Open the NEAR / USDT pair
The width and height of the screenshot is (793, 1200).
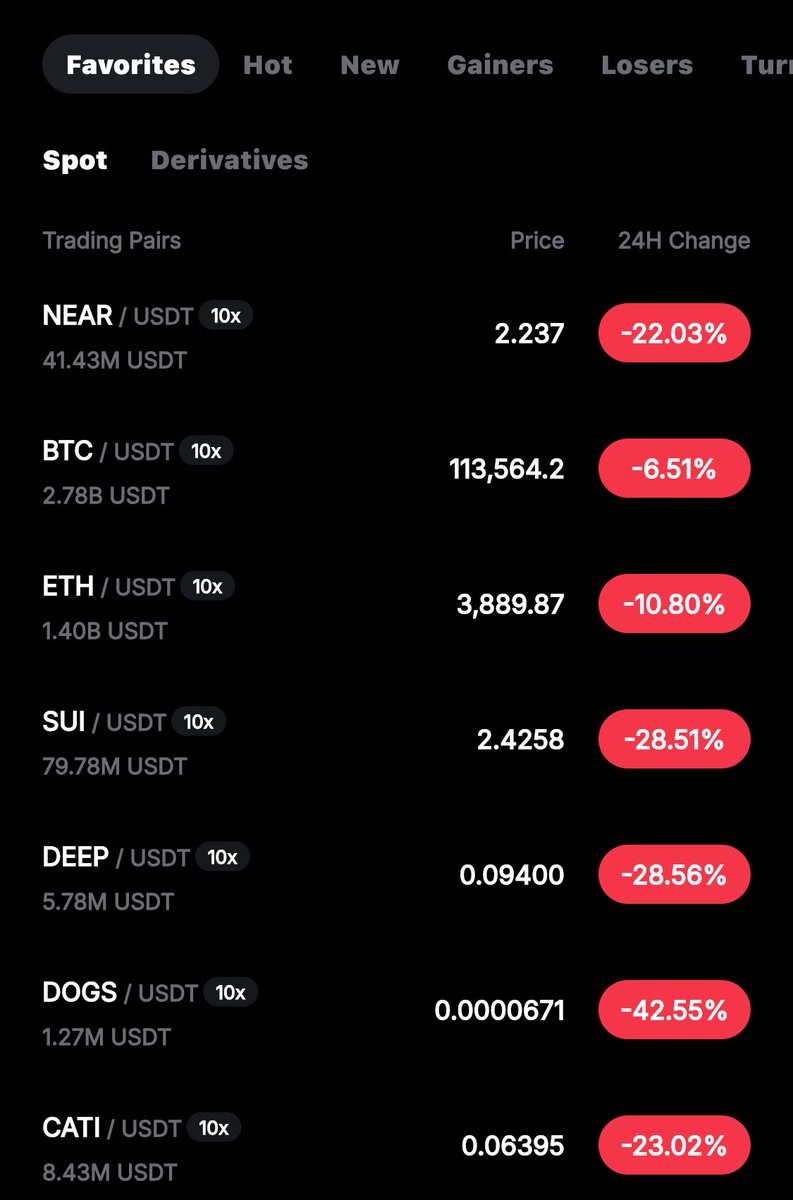point(396,334)
